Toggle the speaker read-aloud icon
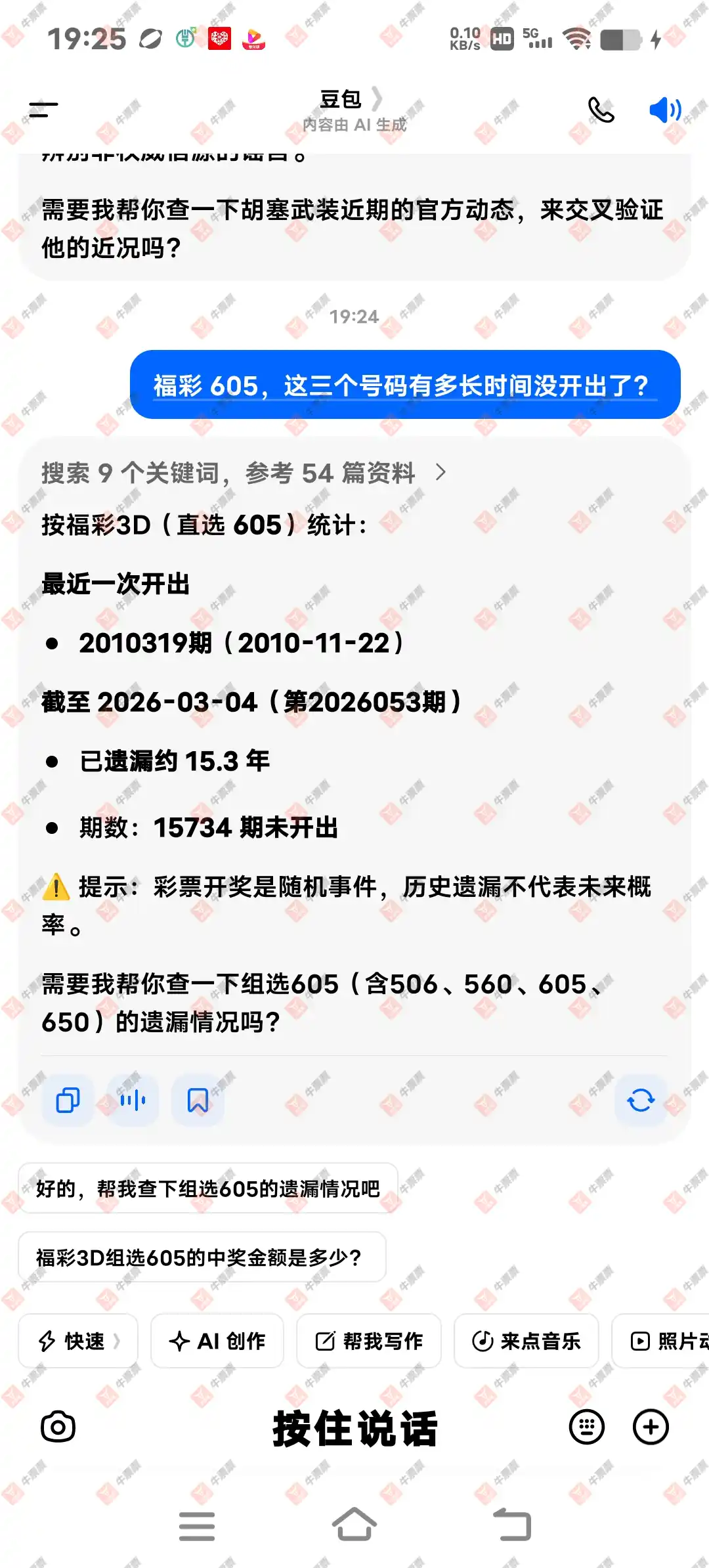This screenshot has width=709, height=1568. tap(664, 110)
